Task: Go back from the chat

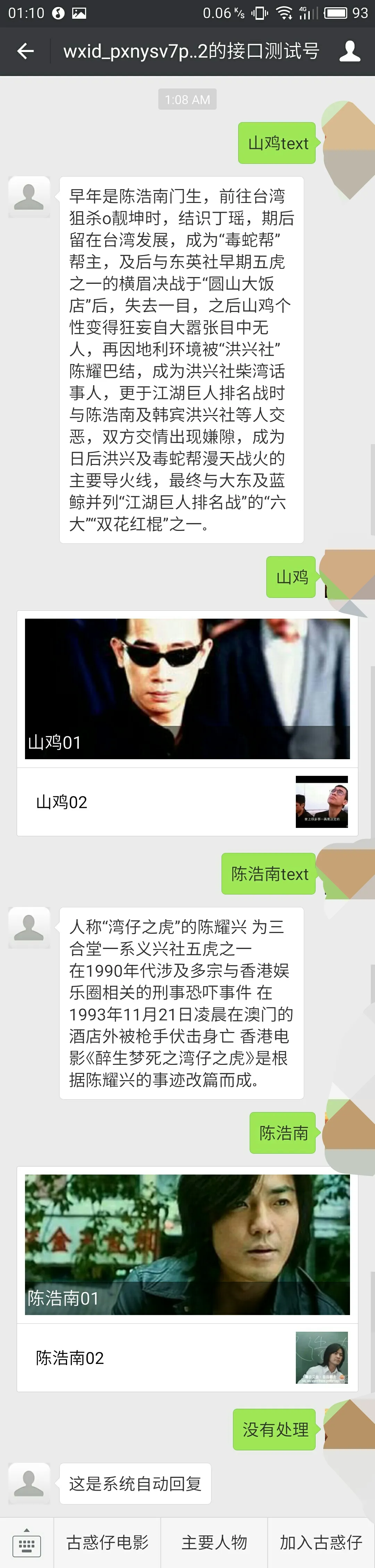Action: click(26, 51)
